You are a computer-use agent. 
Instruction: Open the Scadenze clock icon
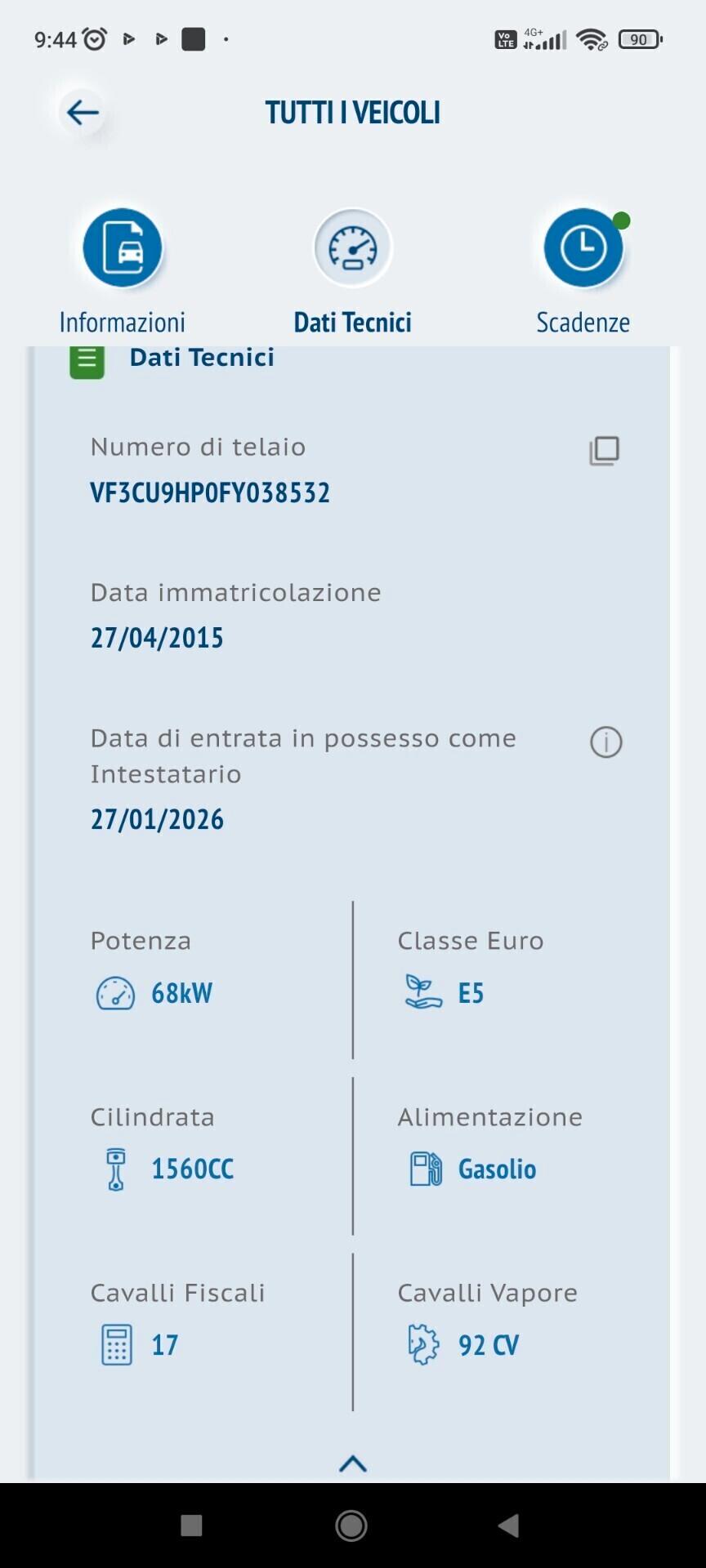(x=583, y=247)
